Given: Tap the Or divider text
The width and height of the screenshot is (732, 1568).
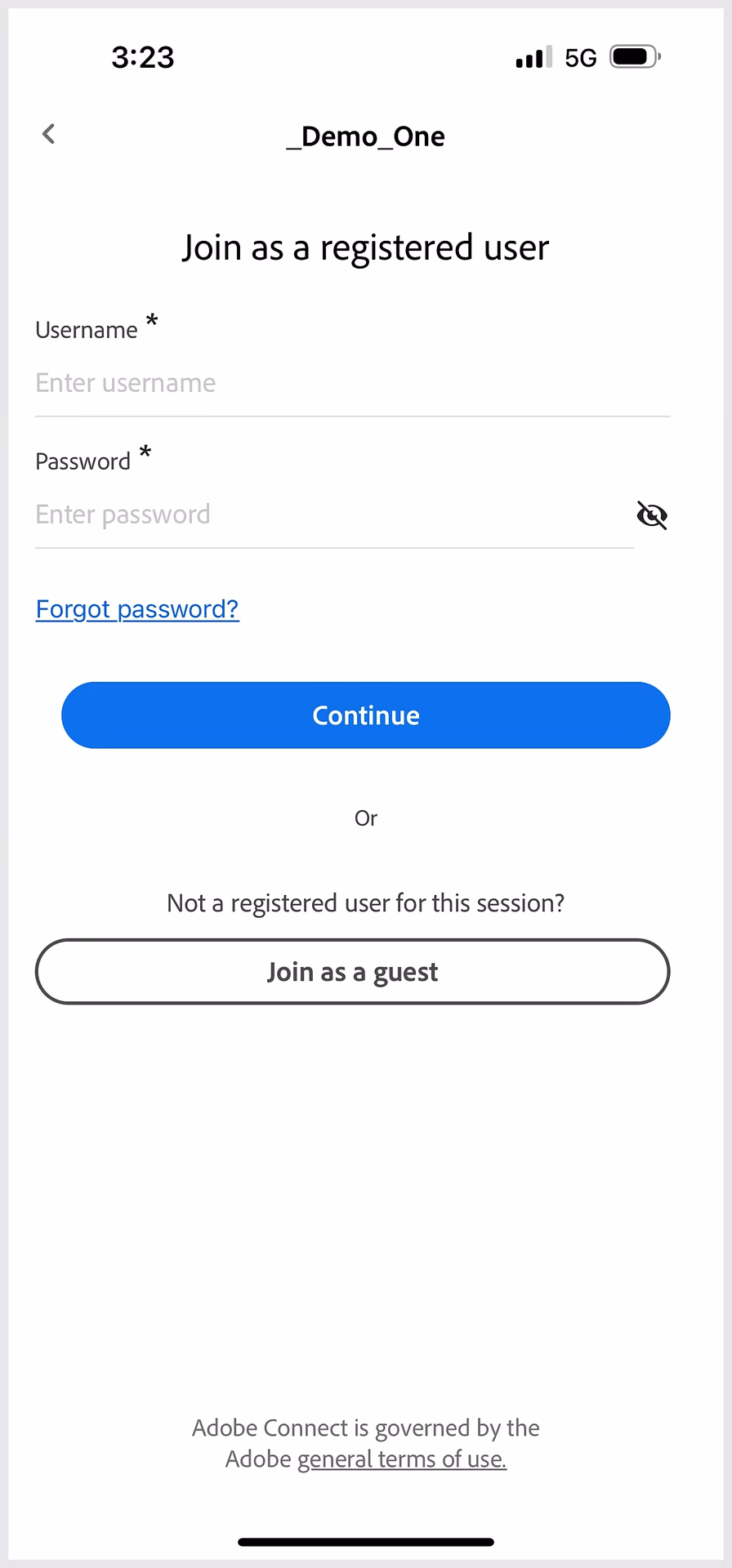Looking at the screenshot, I should point(365,817).
